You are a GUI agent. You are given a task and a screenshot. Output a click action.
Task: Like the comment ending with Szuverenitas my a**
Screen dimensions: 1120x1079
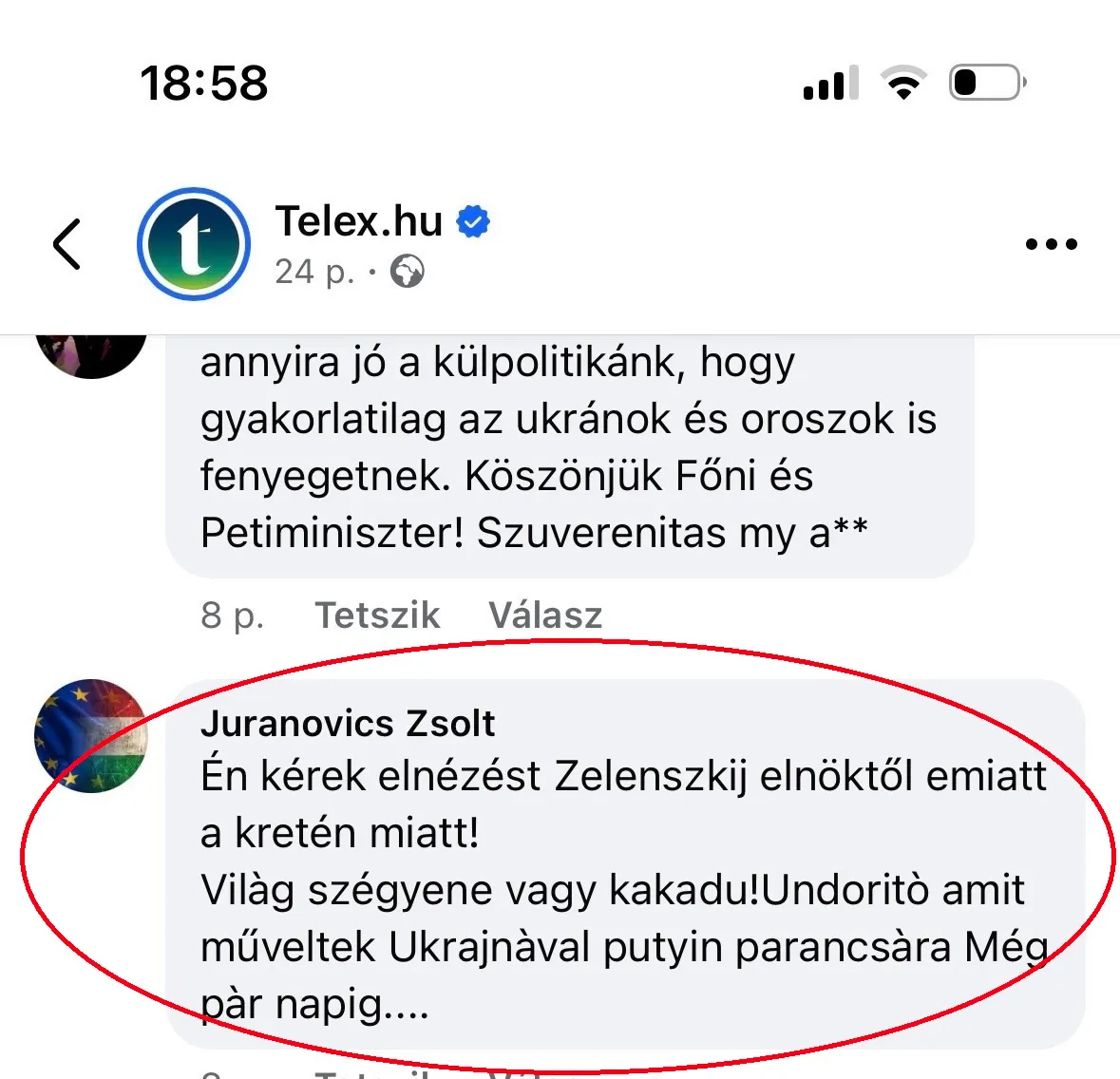[377, 615]
